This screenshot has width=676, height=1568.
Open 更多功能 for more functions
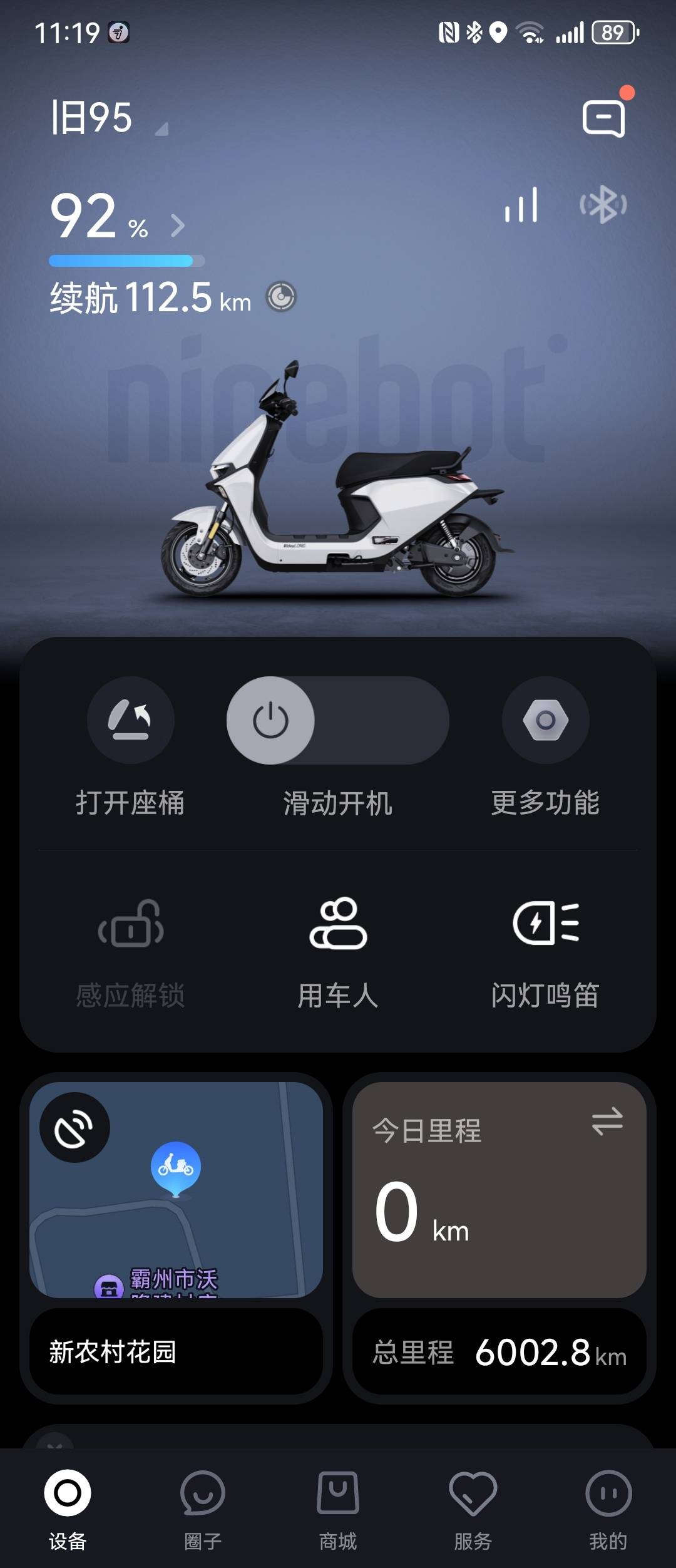pyautogui.click(x=545, y=720)
